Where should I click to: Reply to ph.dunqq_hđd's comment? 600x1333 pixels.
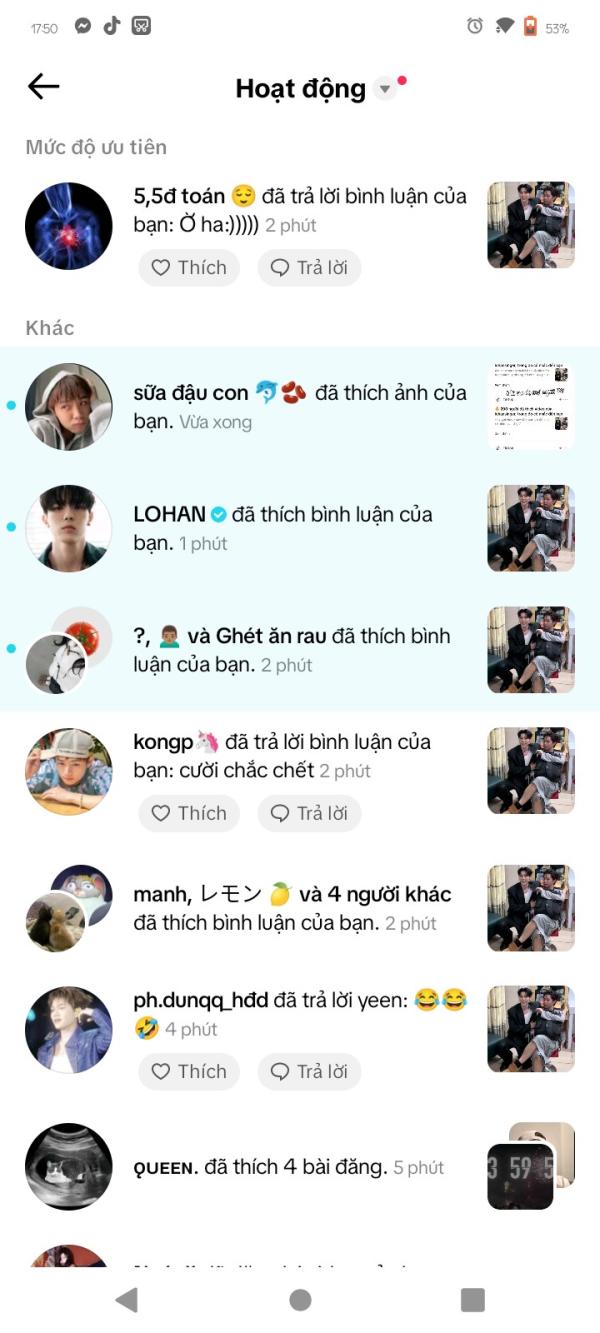[309, 1072]
